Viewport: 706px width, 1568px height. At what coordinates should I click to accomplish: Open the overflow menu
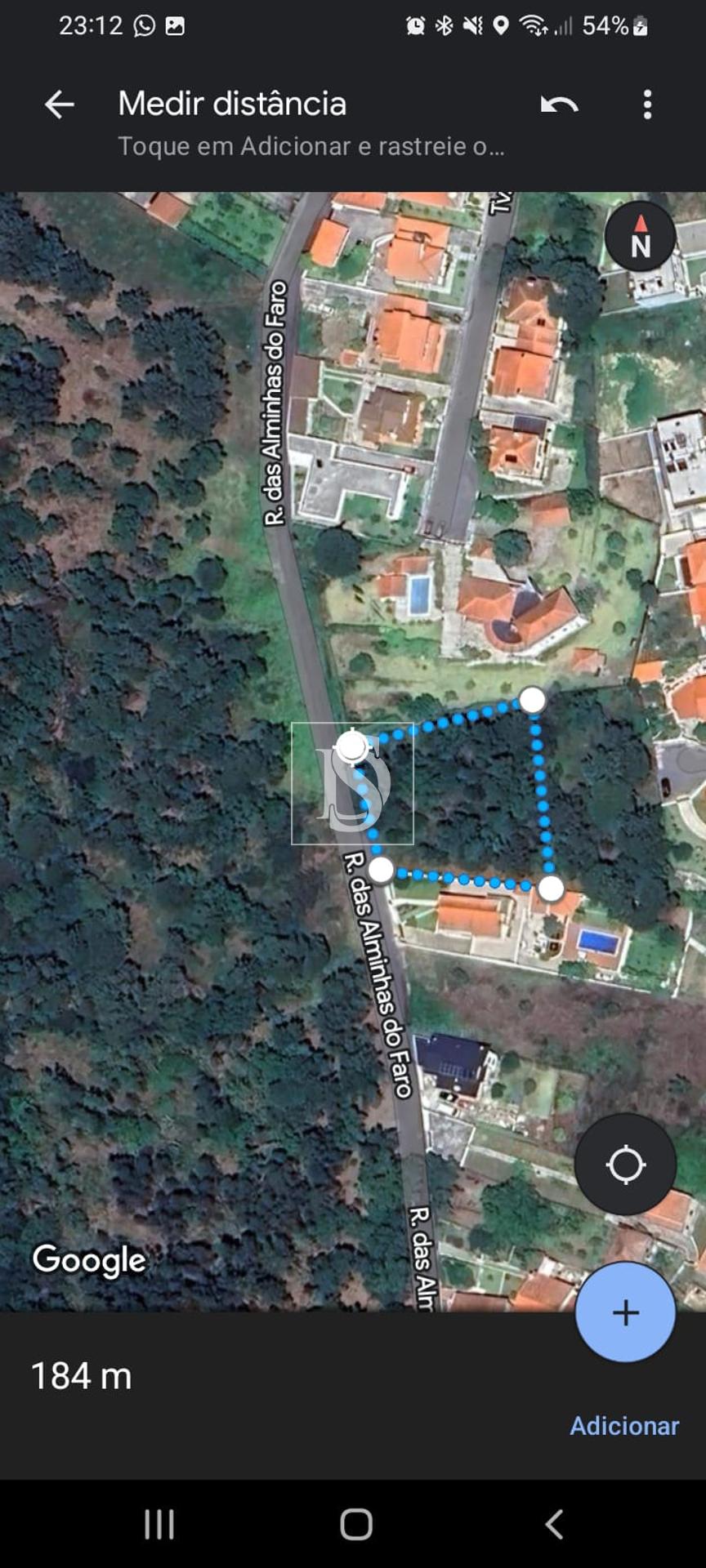pyautogui.click(x=647, y=105)
